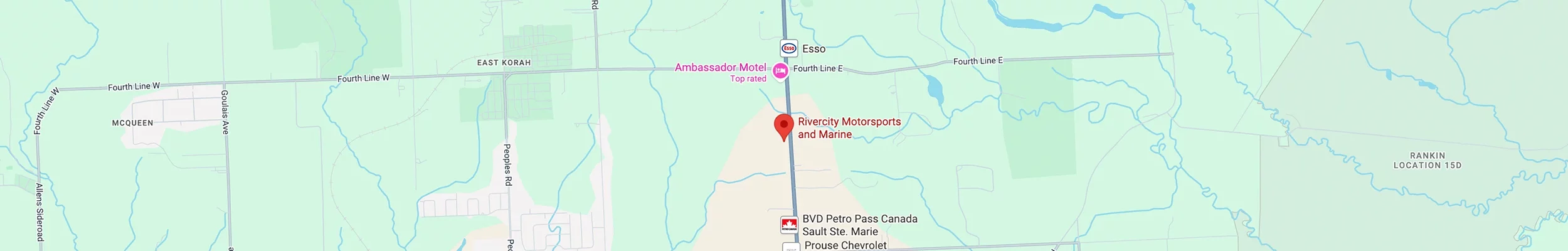Open the BVD Petro Pass Canada marker
The image size is (1568, 251).
coord(789,225)
